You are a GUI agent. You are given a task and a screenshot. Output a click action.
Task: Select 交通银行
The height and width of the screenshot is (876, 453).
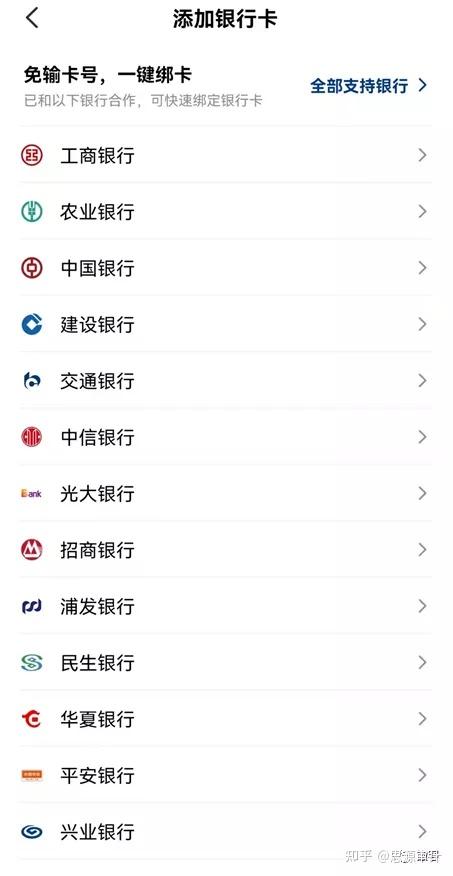(x=226, y=380)
